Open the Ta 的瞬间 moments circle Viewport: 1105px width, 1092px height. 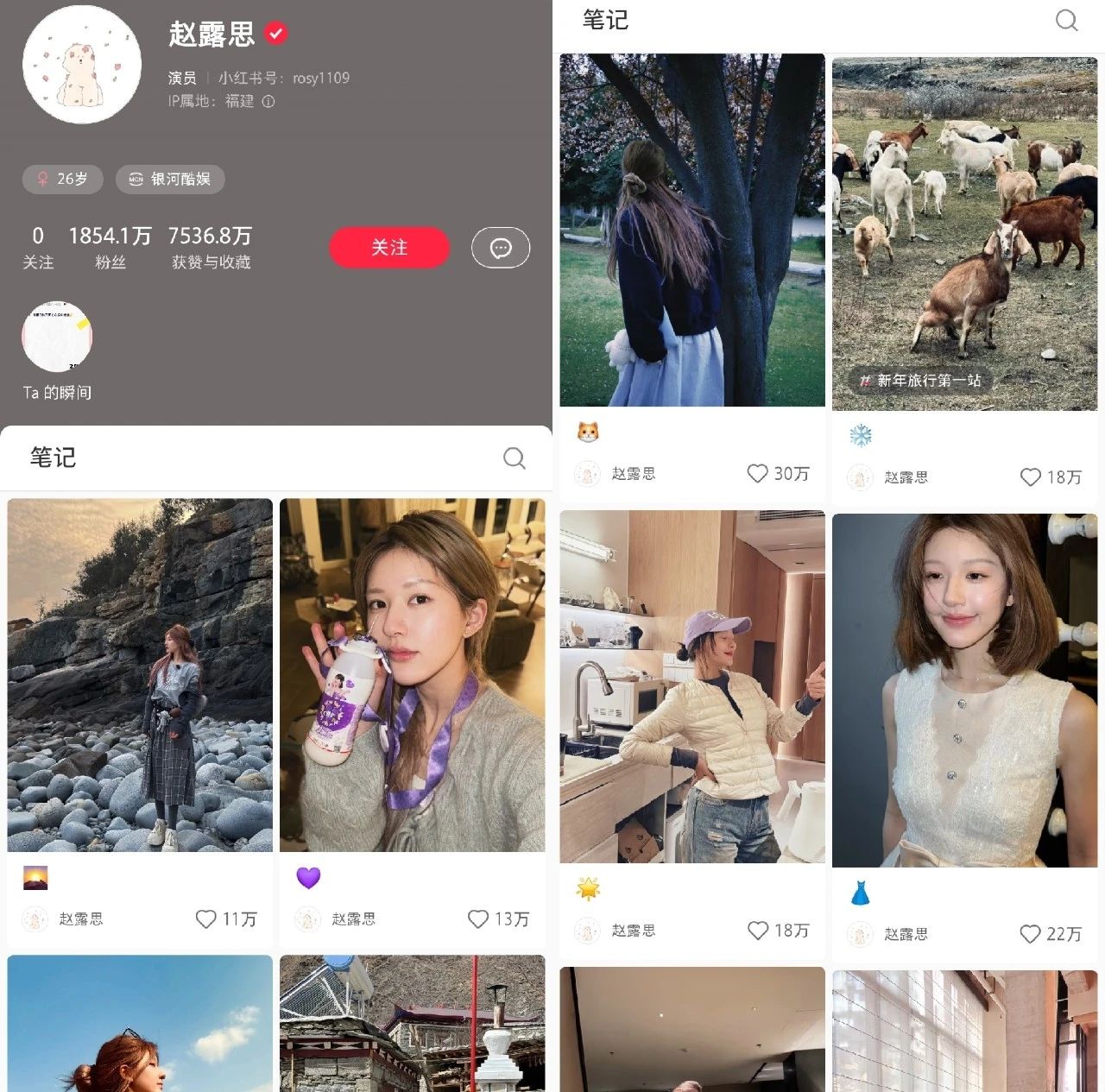click(57, 337)
